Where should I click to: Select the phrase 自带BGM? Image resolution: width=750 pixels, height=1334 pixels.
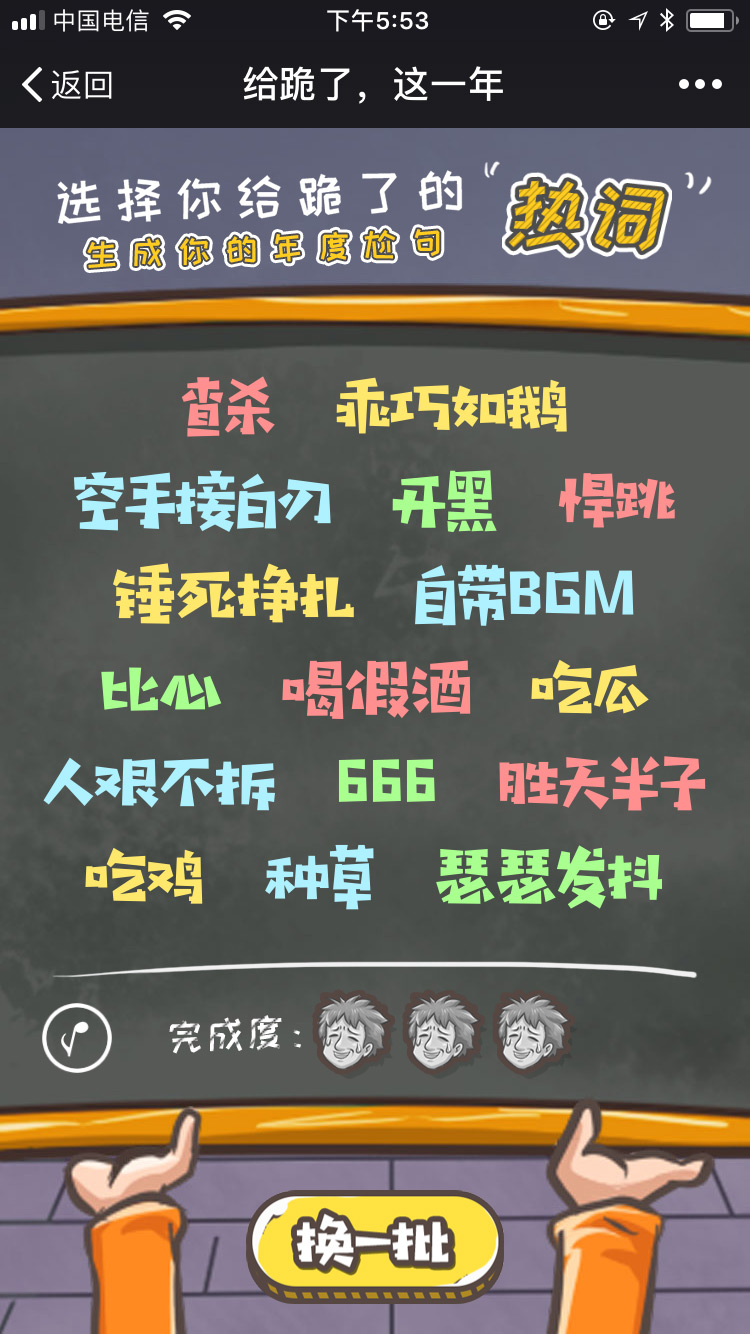pos(524,595)
